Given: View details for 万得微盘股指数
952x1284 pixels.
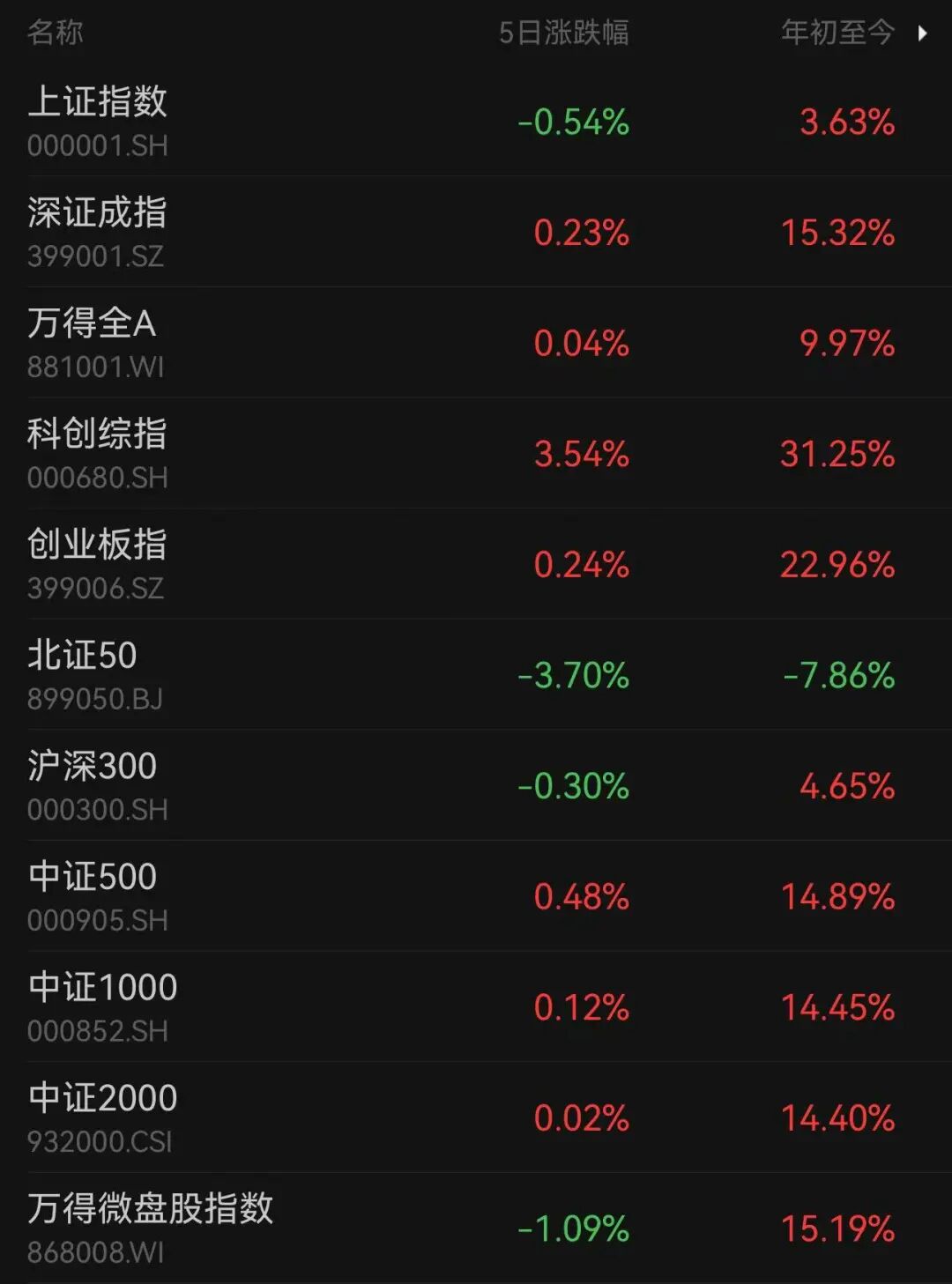Looking at the screenshot, I should tap(476, 1228).
